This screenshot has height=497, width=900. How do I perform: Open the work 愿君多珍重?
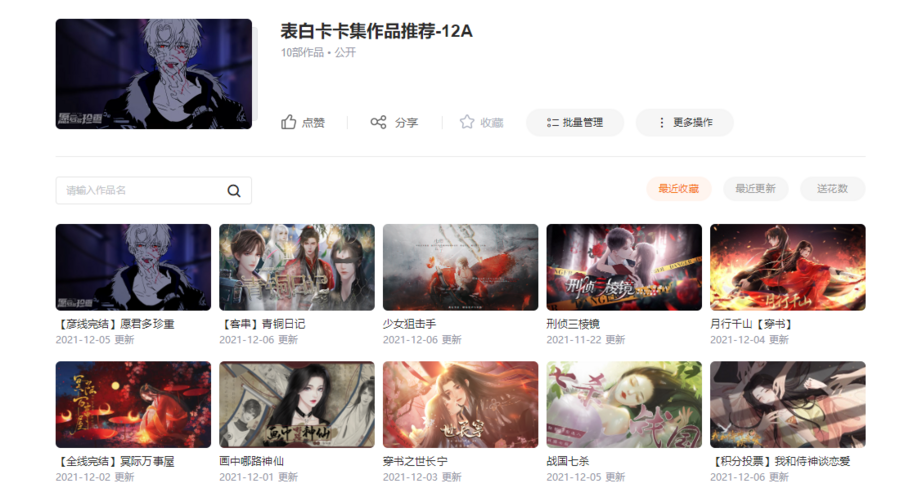point(133,267)
